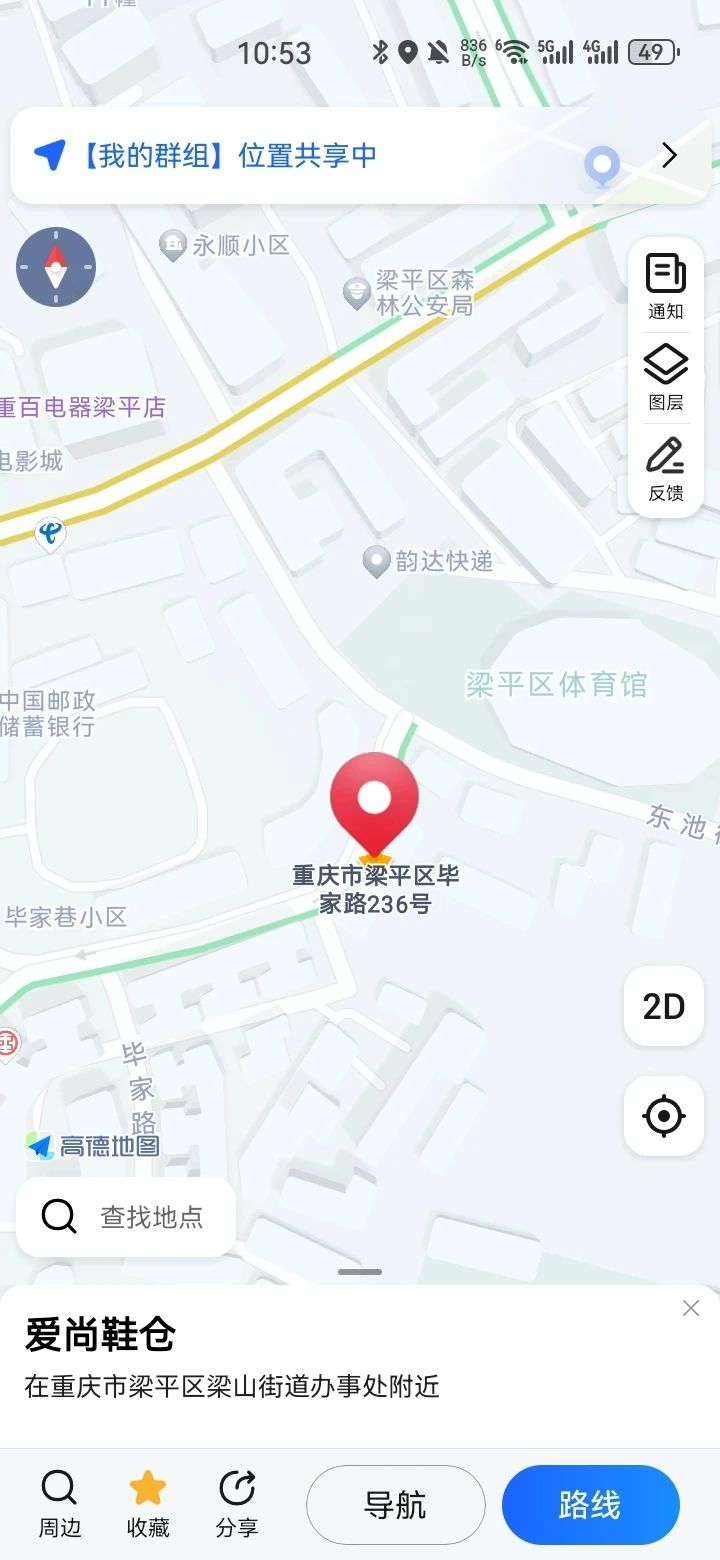Viewport: 720px width, 1560px height.
Task: Open 反馈 feedback option
Action: pos(665,469)
